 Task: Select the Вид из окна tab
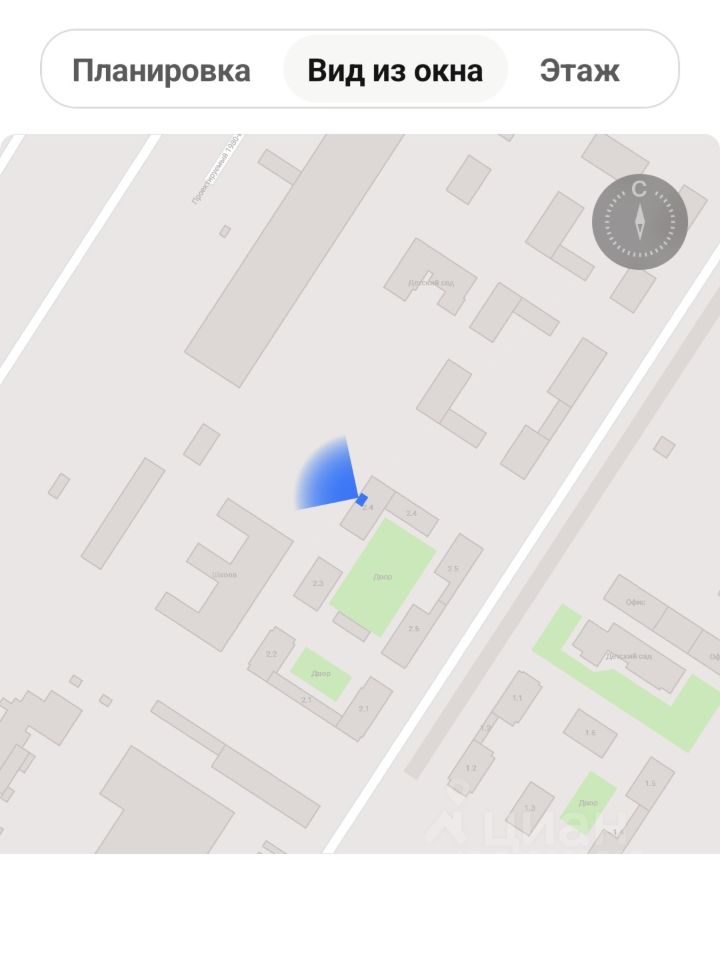tap(395, 71)
